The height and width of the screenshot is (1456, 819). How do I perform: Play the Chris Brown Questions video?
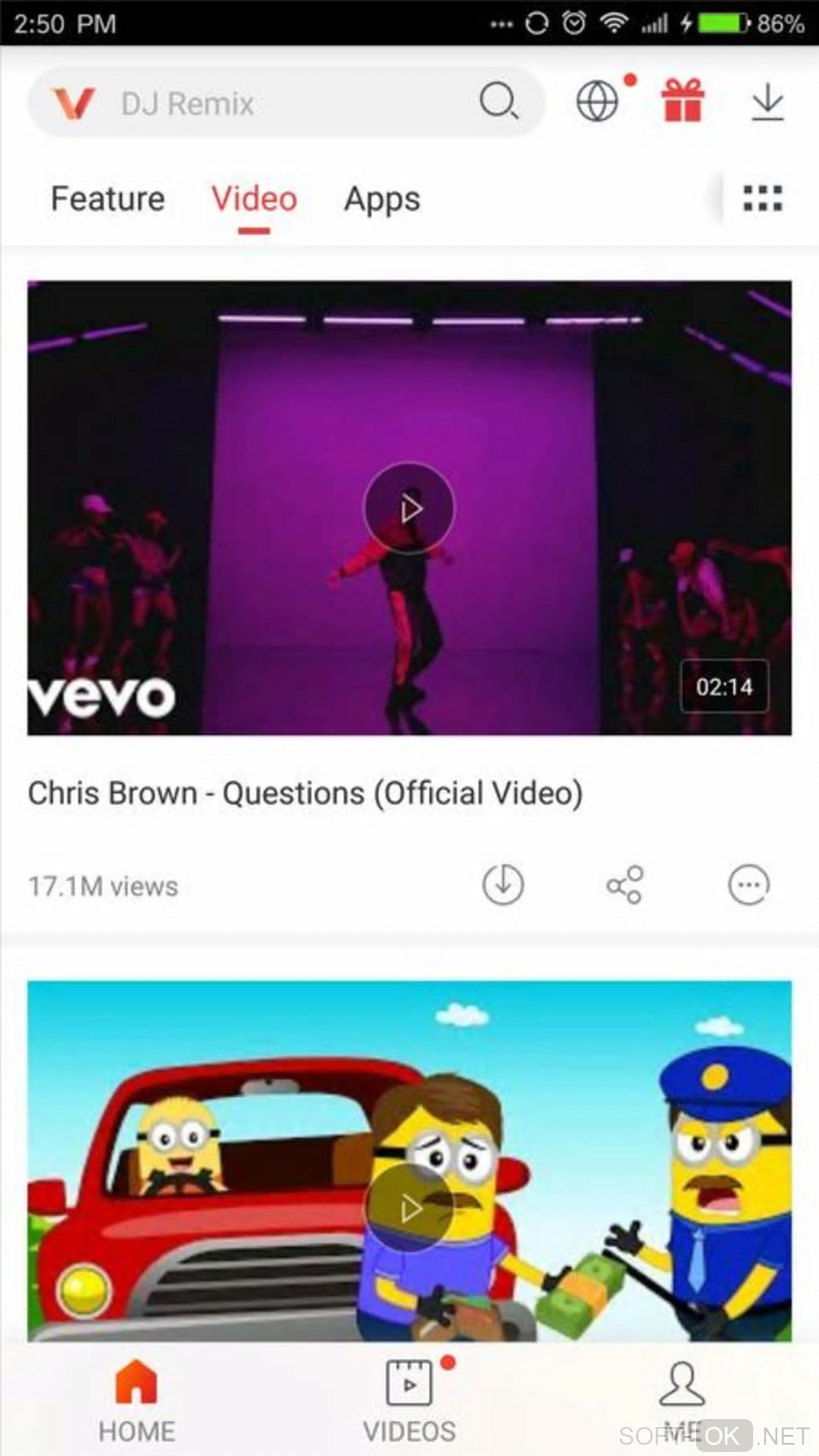(x=409, y=508)
